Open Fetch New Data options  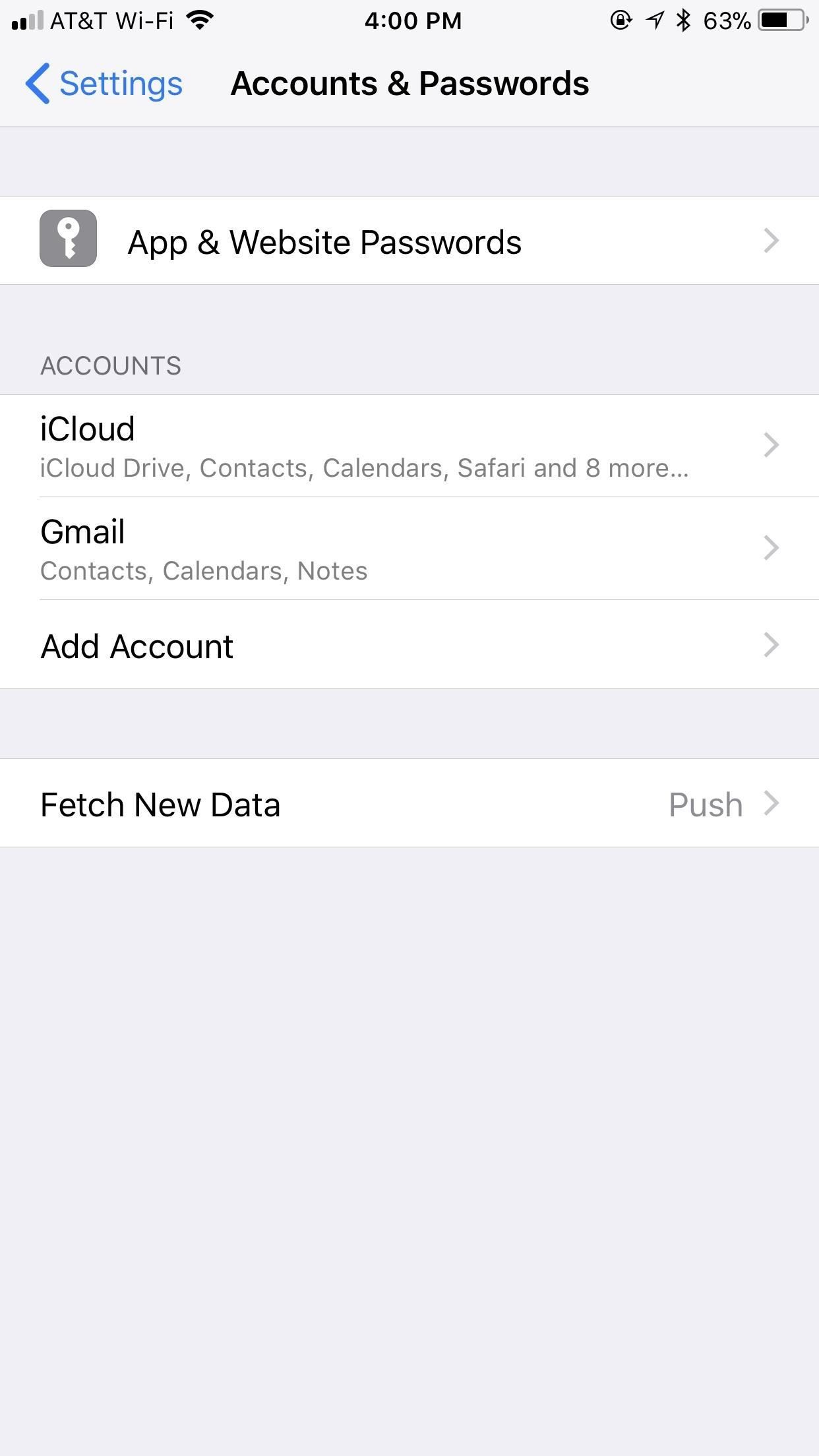[x=409, y=803]
